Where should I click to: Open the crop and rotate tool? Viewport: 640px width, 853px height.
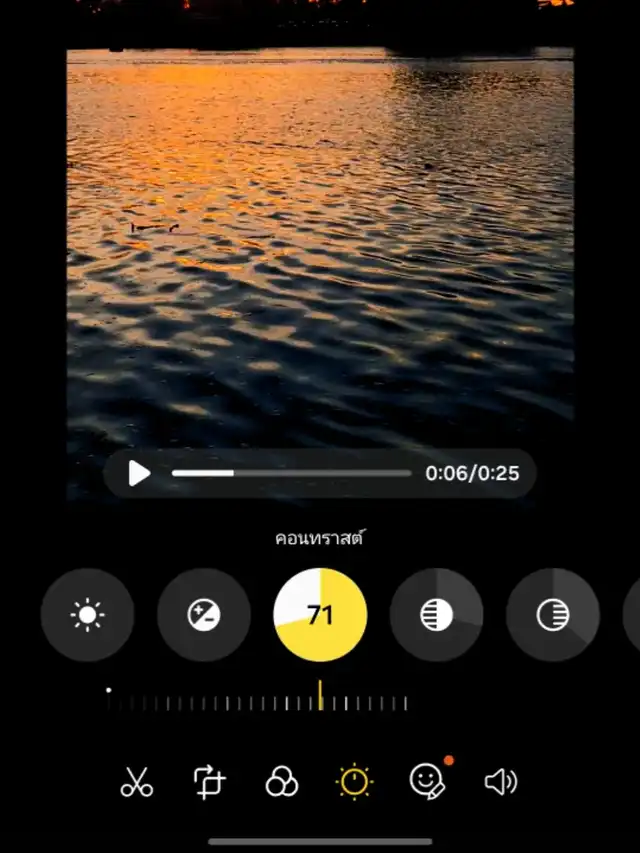pyautogui.click(x=210, y=782)
